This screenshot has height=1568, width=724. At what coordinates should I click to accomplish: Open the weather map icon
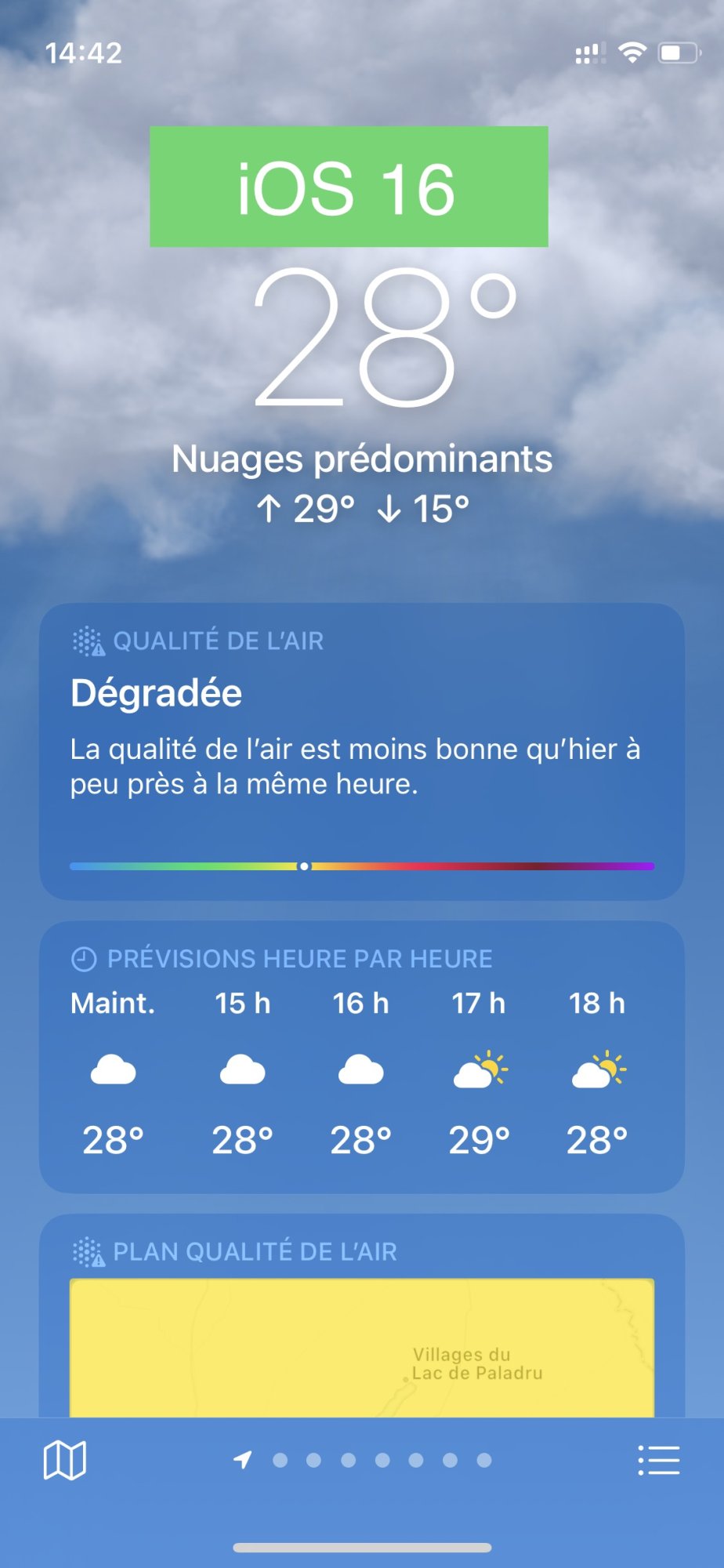tap(64, 1460)
